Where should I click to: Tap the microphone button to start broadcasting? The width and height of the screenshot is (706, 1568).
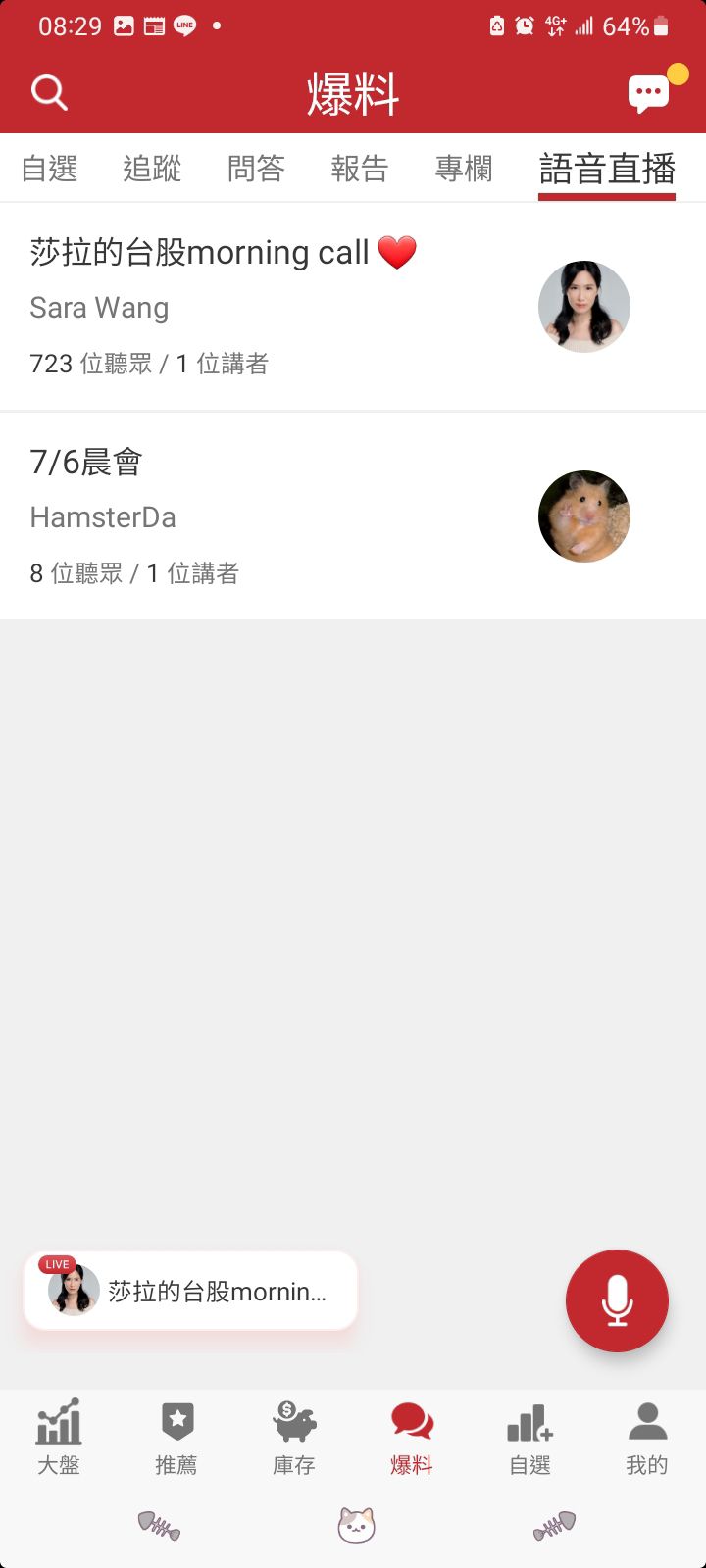tap(617, 1299)
